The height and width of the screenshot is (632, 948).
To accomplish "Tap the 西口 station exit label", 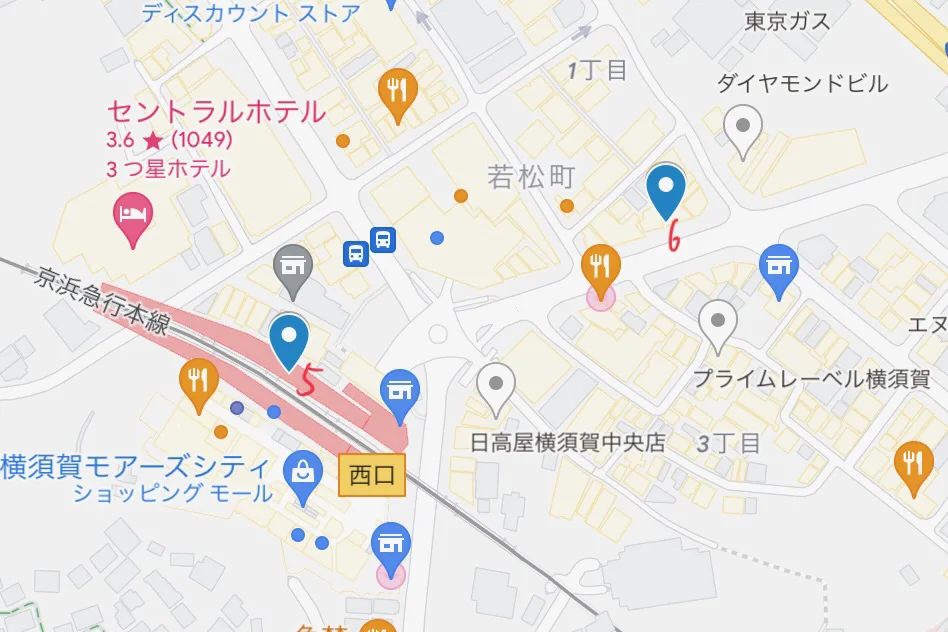I will 372,476.
